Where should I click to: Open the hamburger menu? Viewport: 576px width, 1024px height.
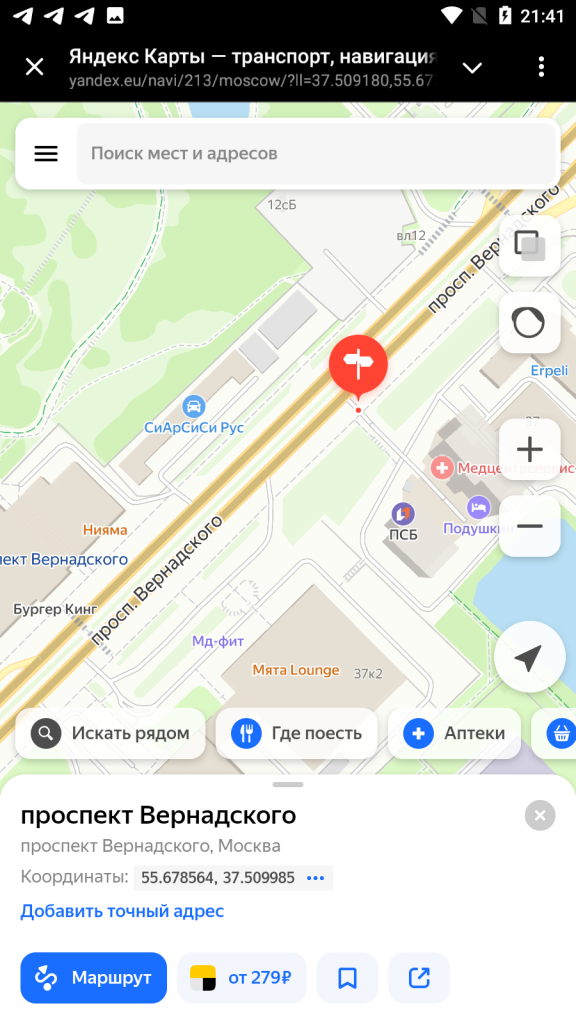(x=46, y=154)
